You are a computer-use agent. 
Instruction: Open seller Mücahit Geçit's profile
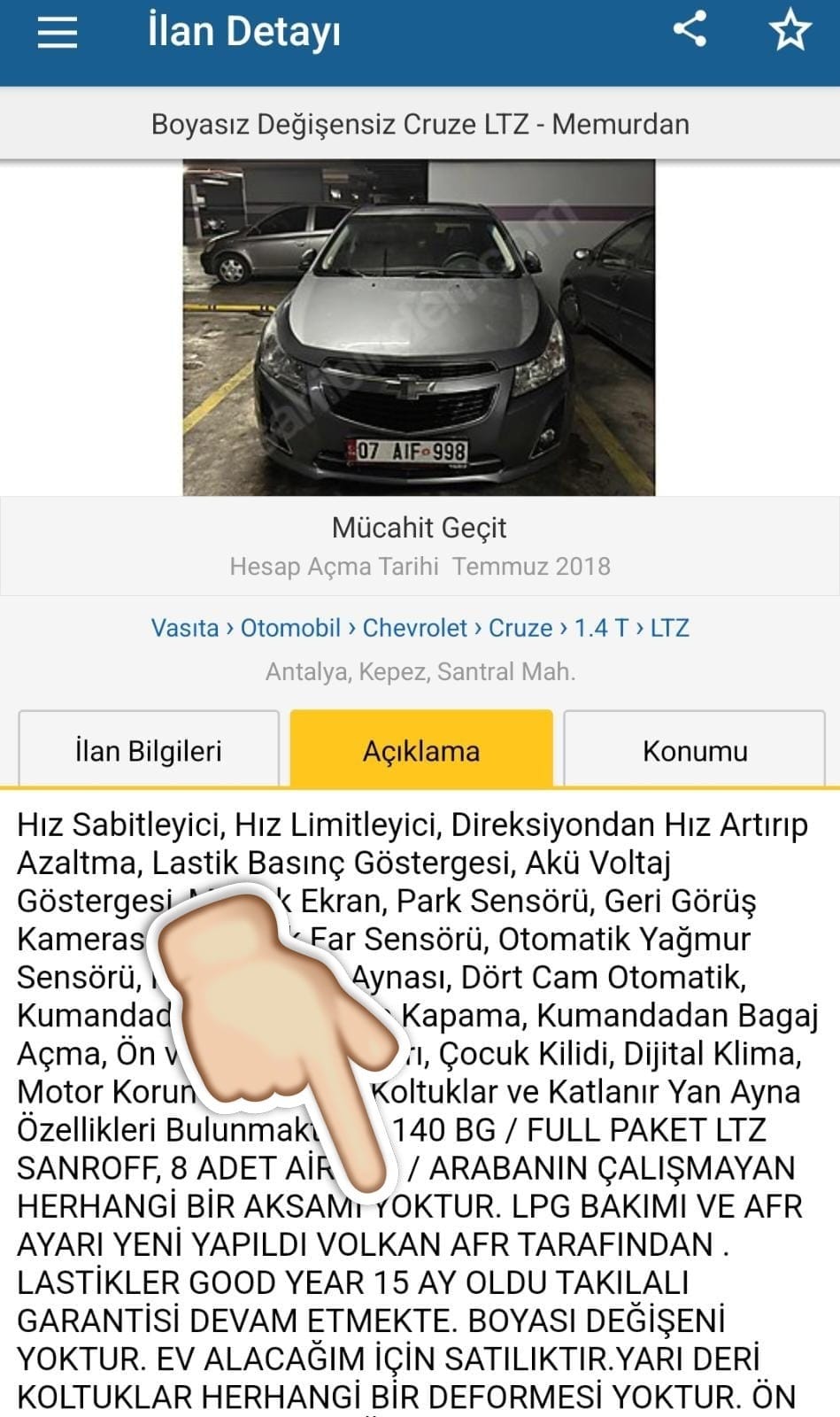point(419,528)
